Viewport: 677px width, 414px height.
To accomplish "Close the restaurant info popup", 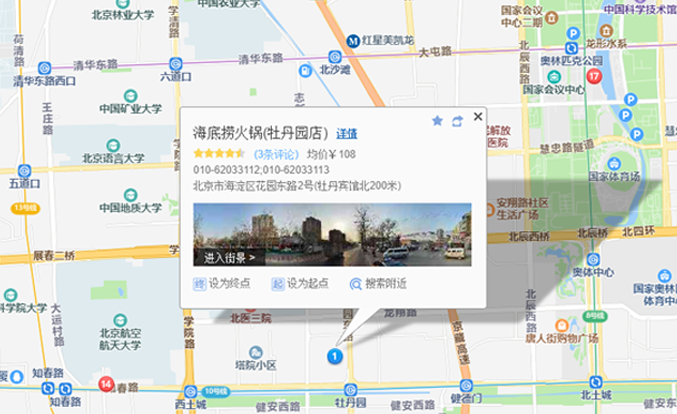I will click(478, 116).
